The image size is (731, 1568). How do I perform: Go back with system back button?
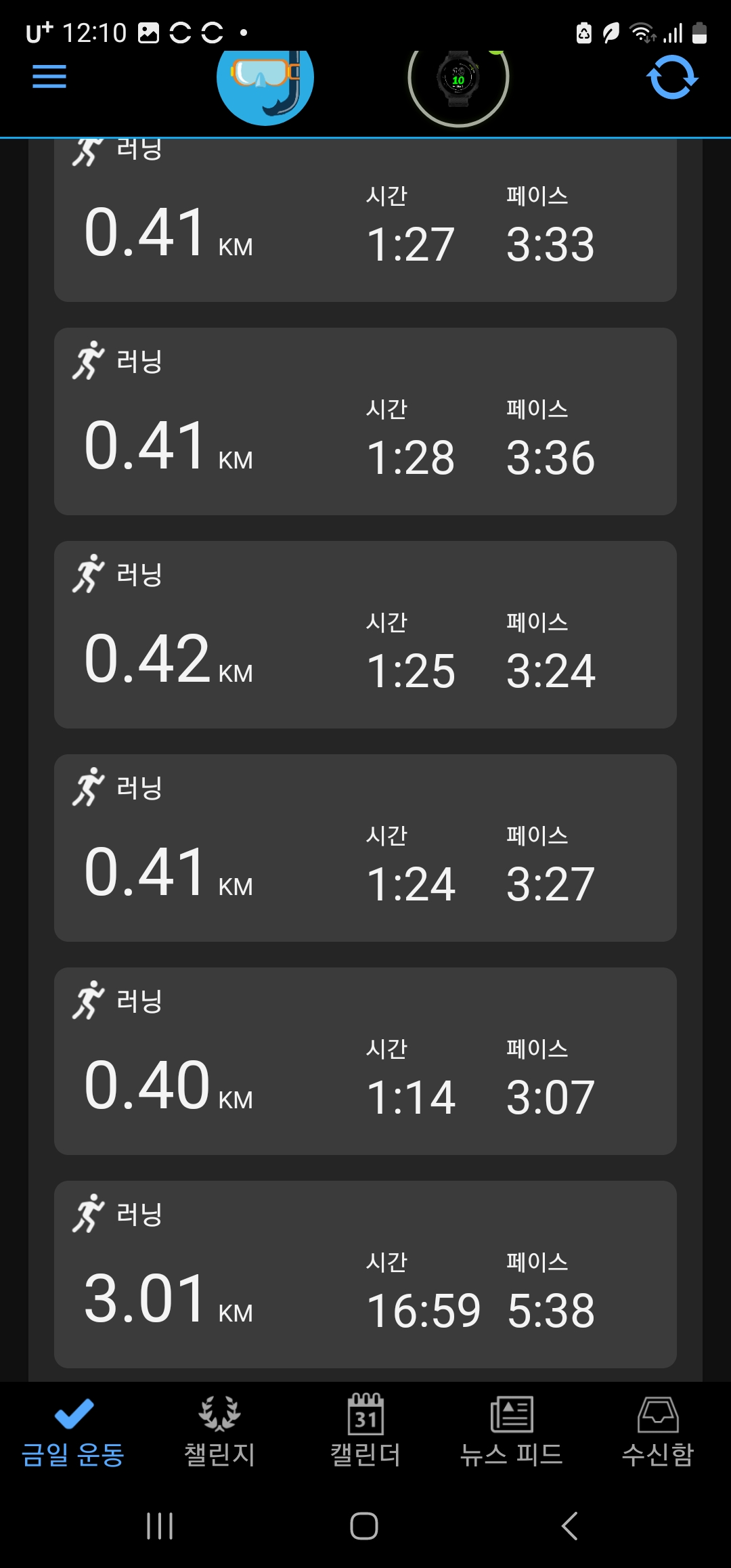point(570,1526)
